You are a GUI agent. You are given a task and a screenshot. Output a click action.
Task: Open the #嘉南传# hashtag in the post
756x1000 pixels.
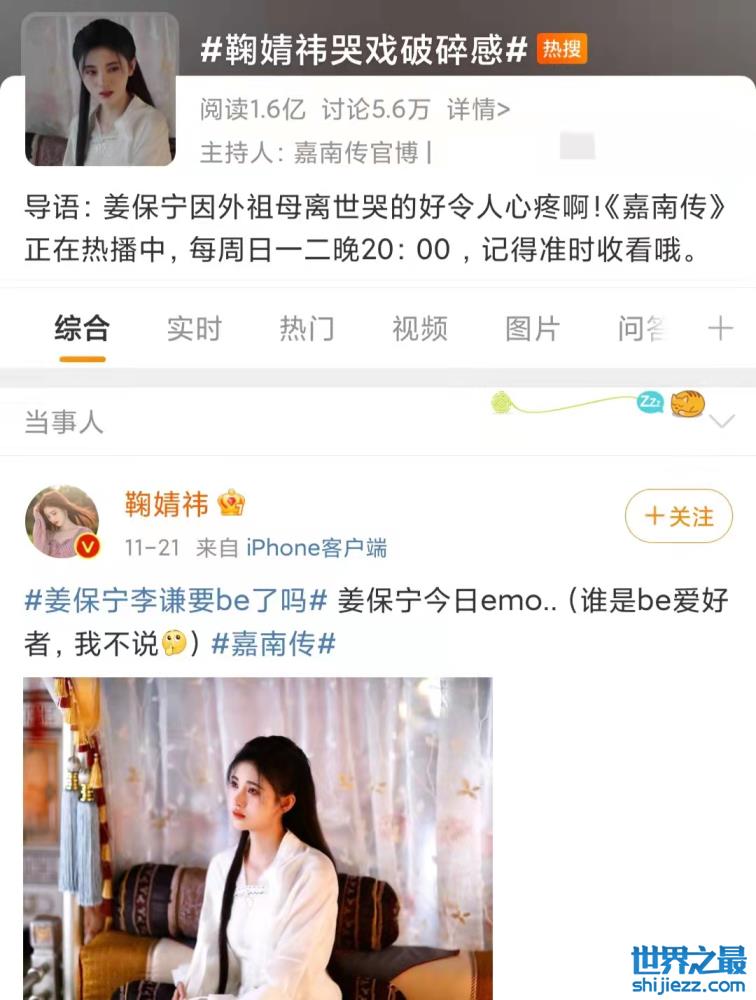(272, 644)
